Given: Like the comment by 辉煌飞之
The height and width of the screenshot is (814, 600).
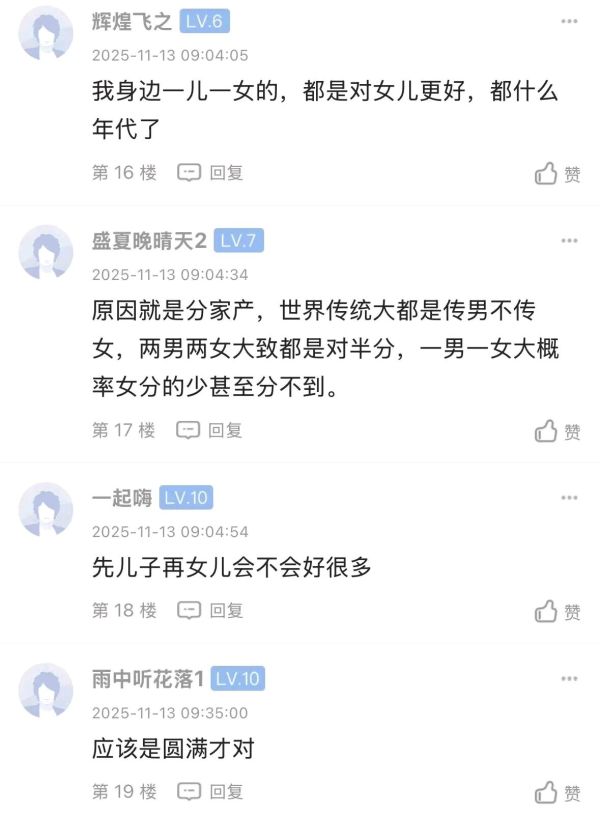Looking at the screenshot, I should click(x=557, y=174).
